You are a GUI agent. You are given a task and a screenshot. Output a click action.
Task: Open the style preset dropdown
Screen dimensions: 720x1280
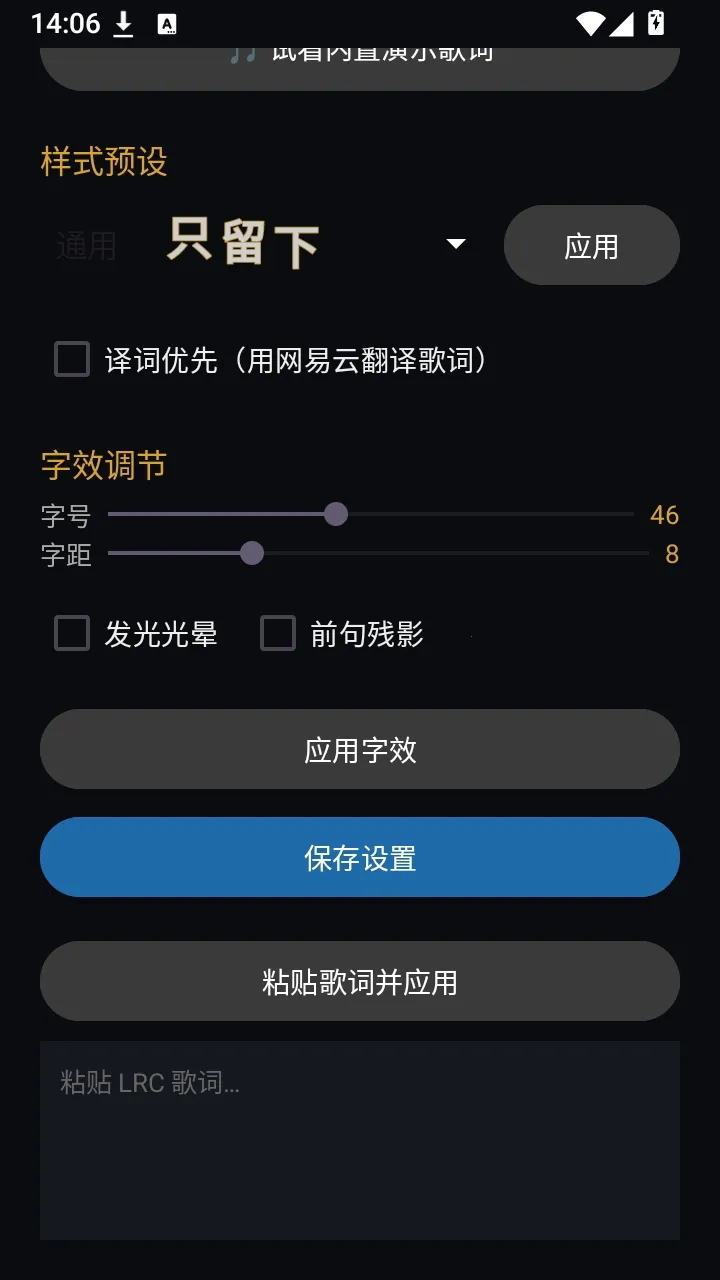coord(261,245)
